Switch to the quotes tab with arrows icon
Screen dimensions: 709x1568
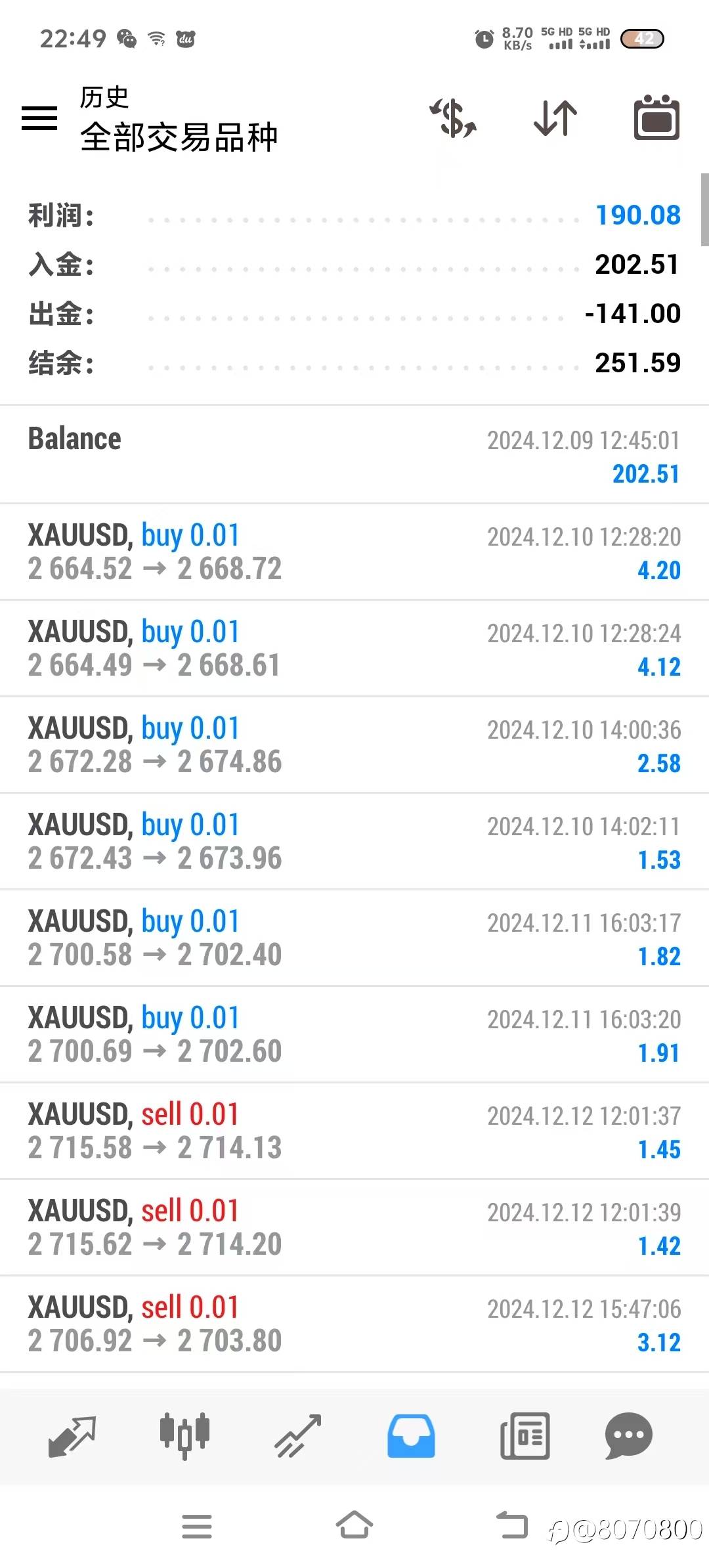click(72, 1436)
